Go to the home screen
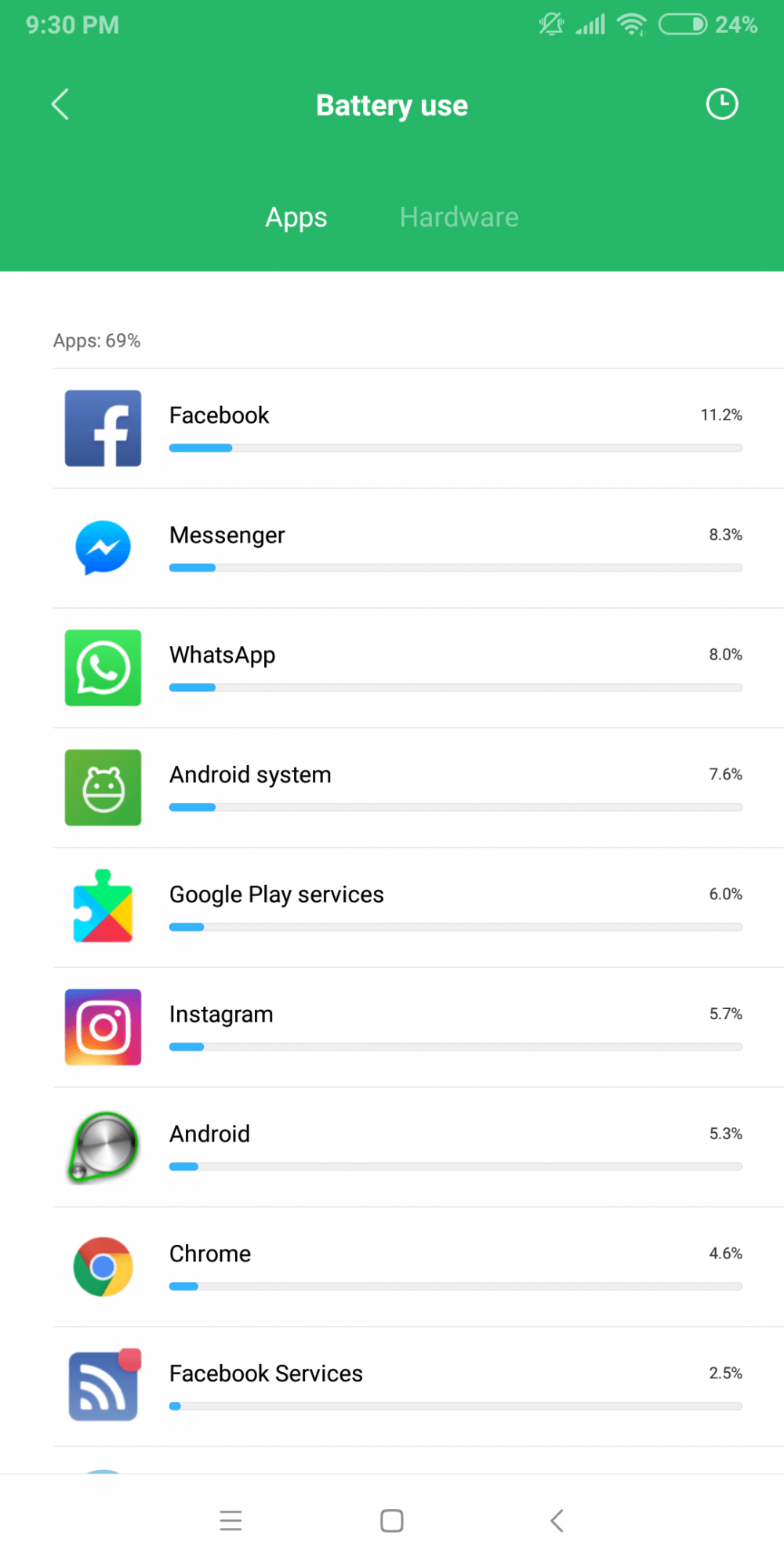 tap(392, 1521)
